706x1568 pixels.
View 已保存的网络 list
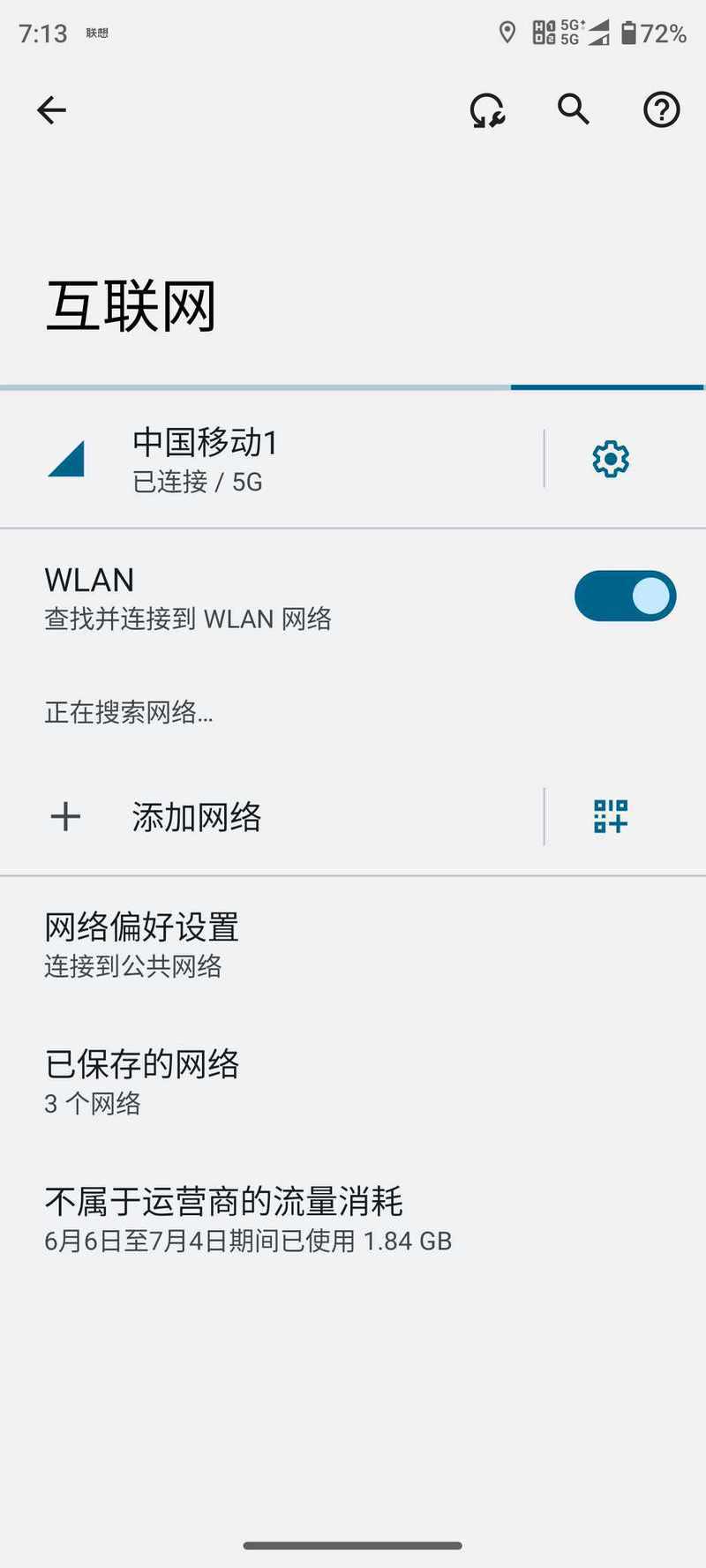click(x=353, y=1082)
